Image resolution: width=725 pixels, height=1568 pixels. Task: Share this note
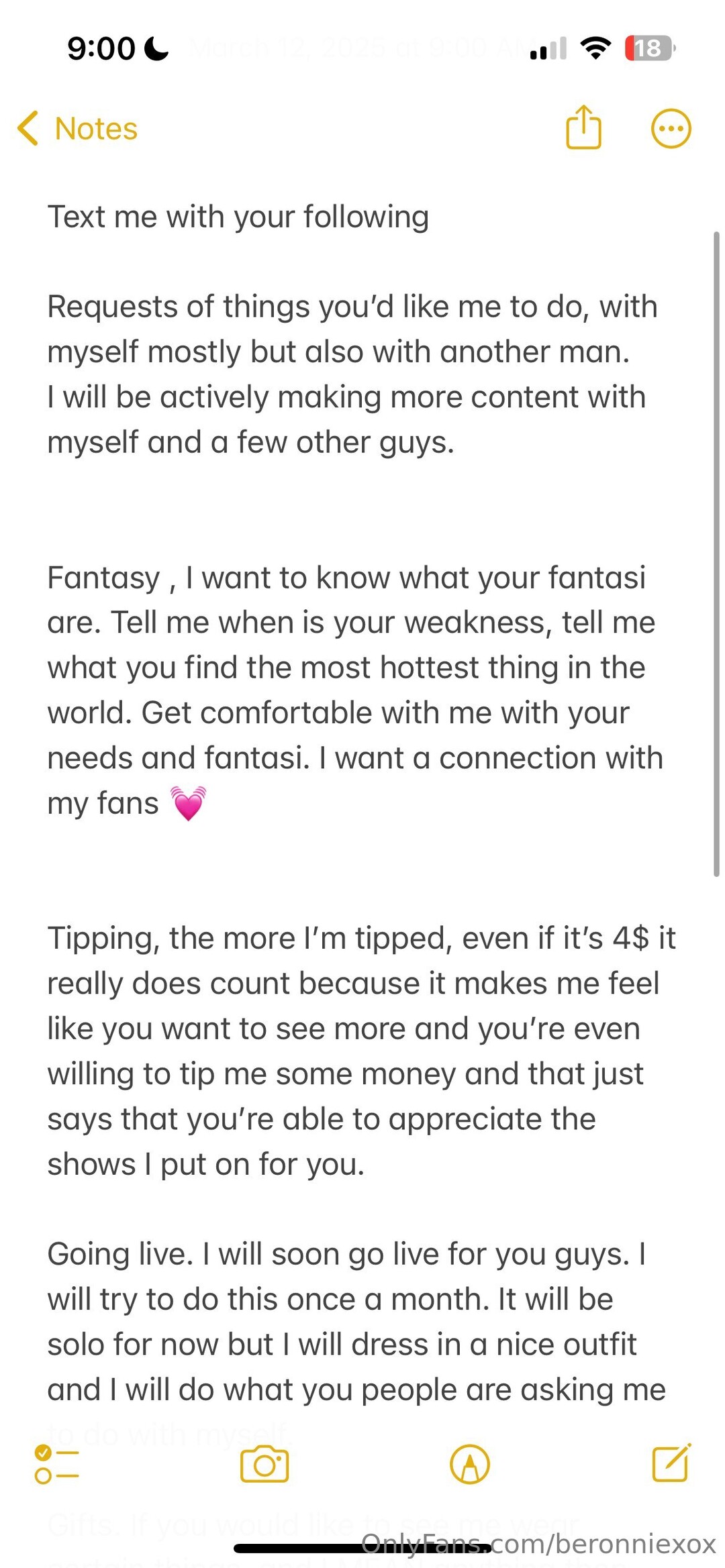583,127
